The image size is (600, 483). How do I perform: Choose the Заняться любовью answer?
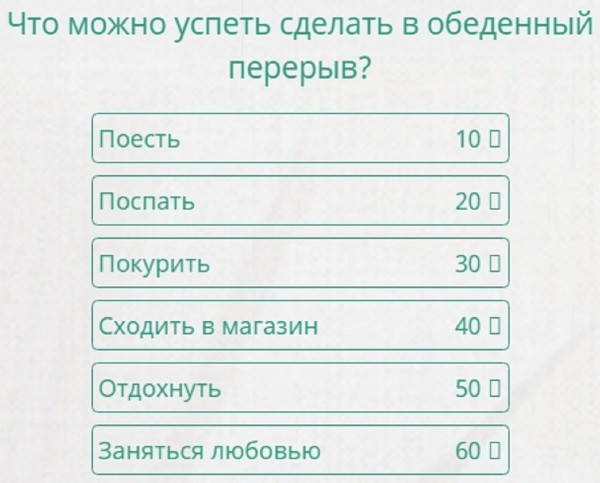(300, 451)
